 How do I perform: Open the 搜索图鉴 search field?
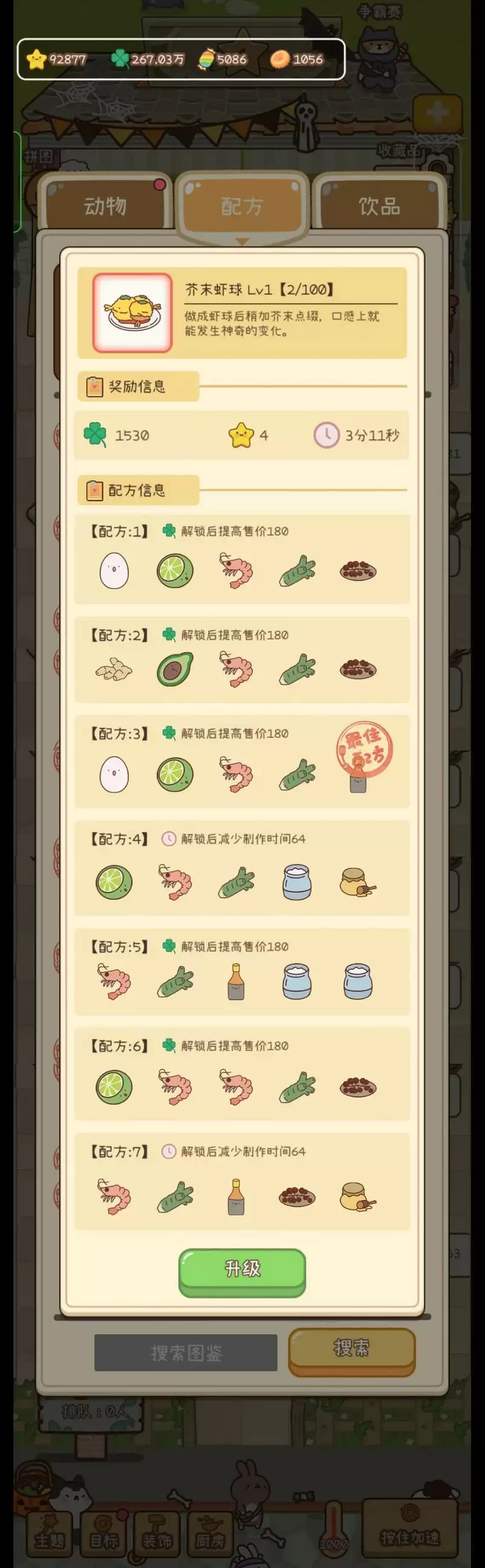pyautogui.click(x=186, y=1353)
